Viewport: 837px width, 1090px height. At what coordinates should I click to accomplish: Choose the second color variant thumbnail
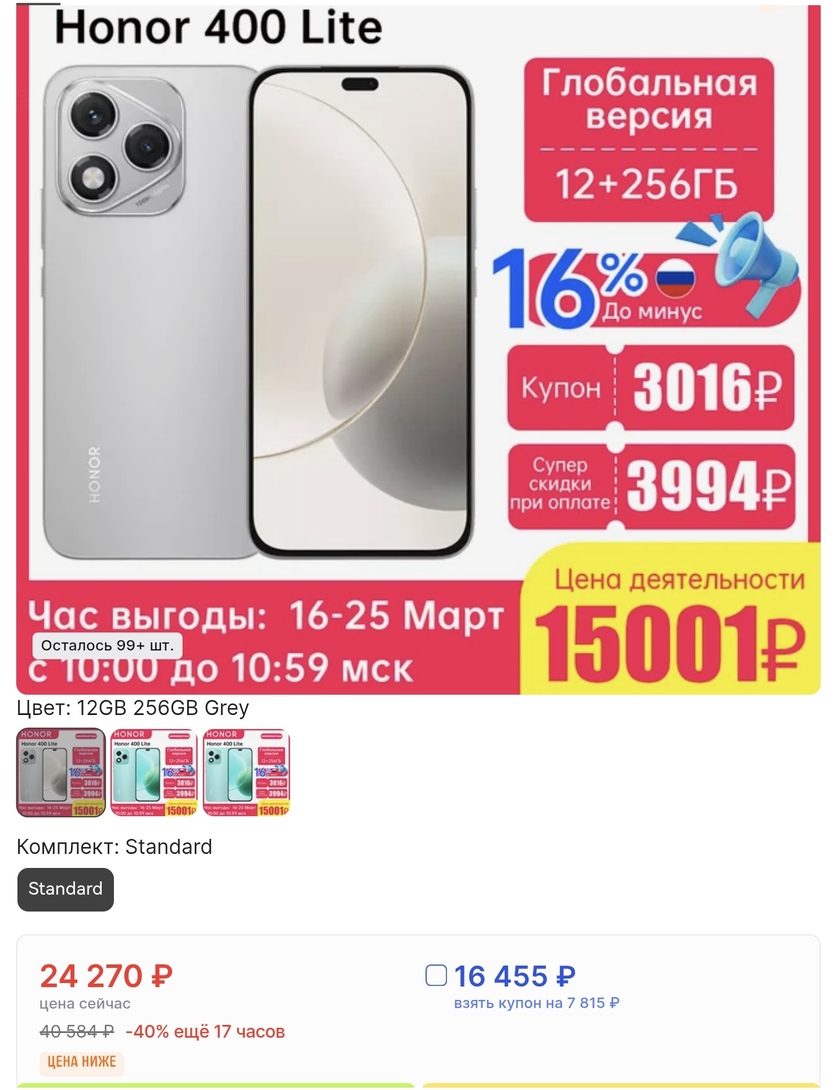pyautogui.click(x=153, y=772)
